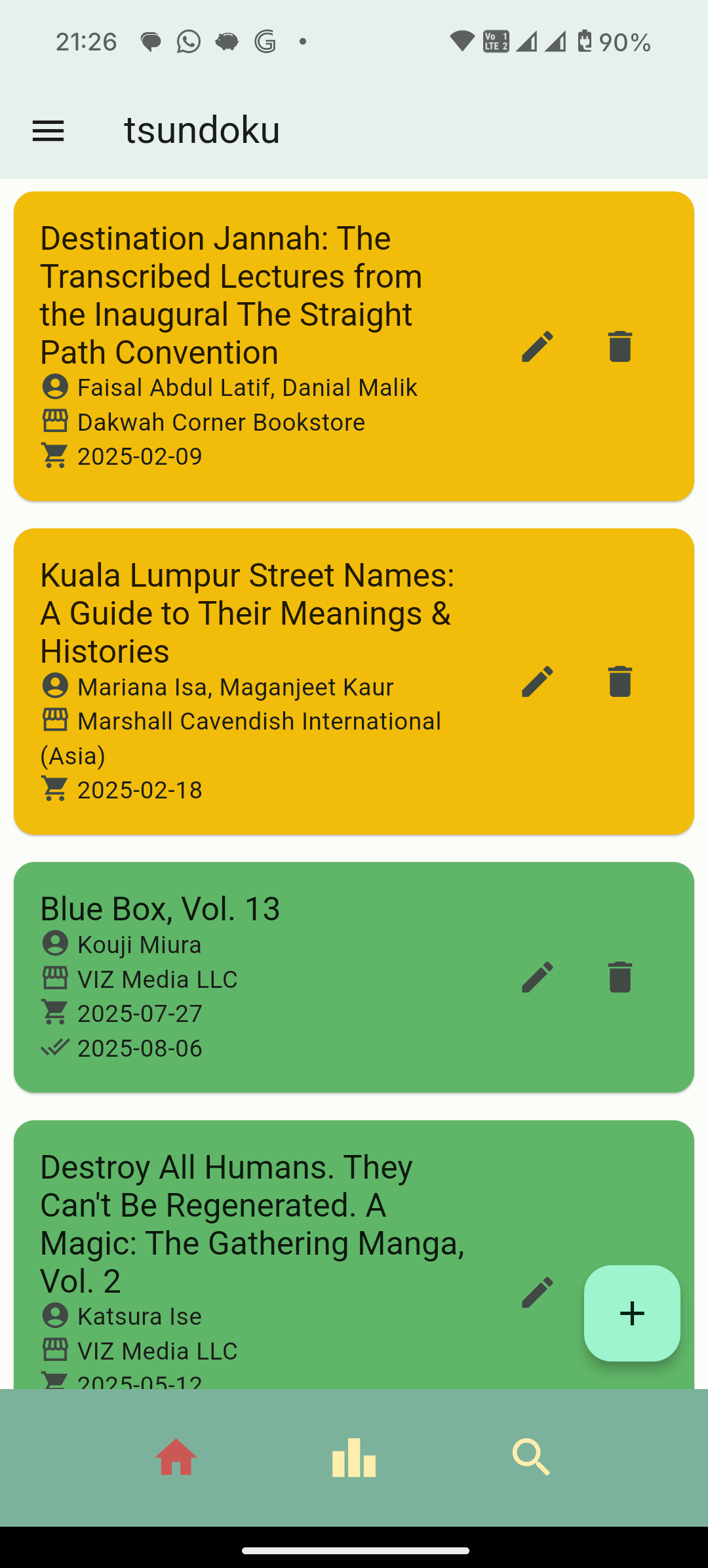Edit the Destroy All Humans manga entry

(538, 1292)
